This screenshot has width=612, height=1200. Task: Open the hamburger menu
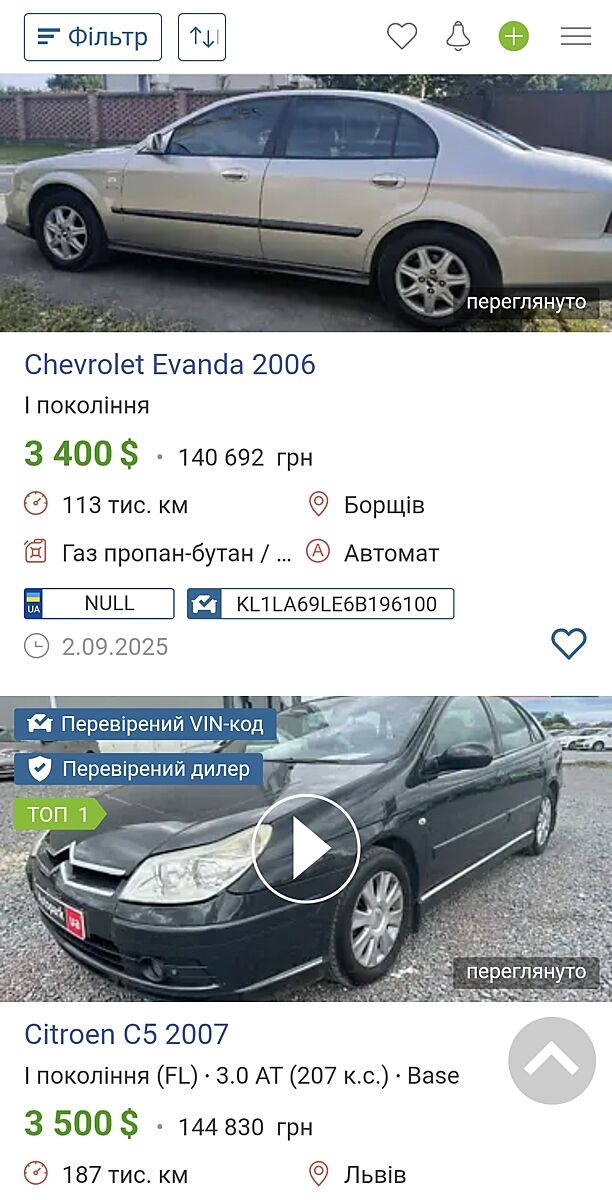576,37
